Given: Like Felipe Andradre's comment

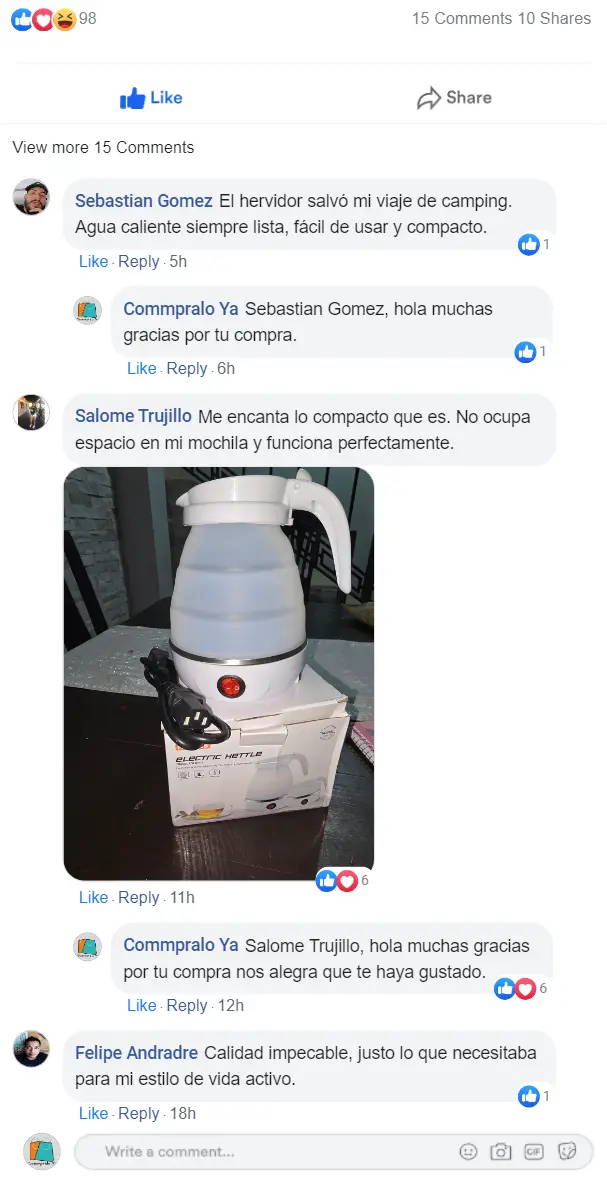Looking at the screenshot, I should point(93,1113).
